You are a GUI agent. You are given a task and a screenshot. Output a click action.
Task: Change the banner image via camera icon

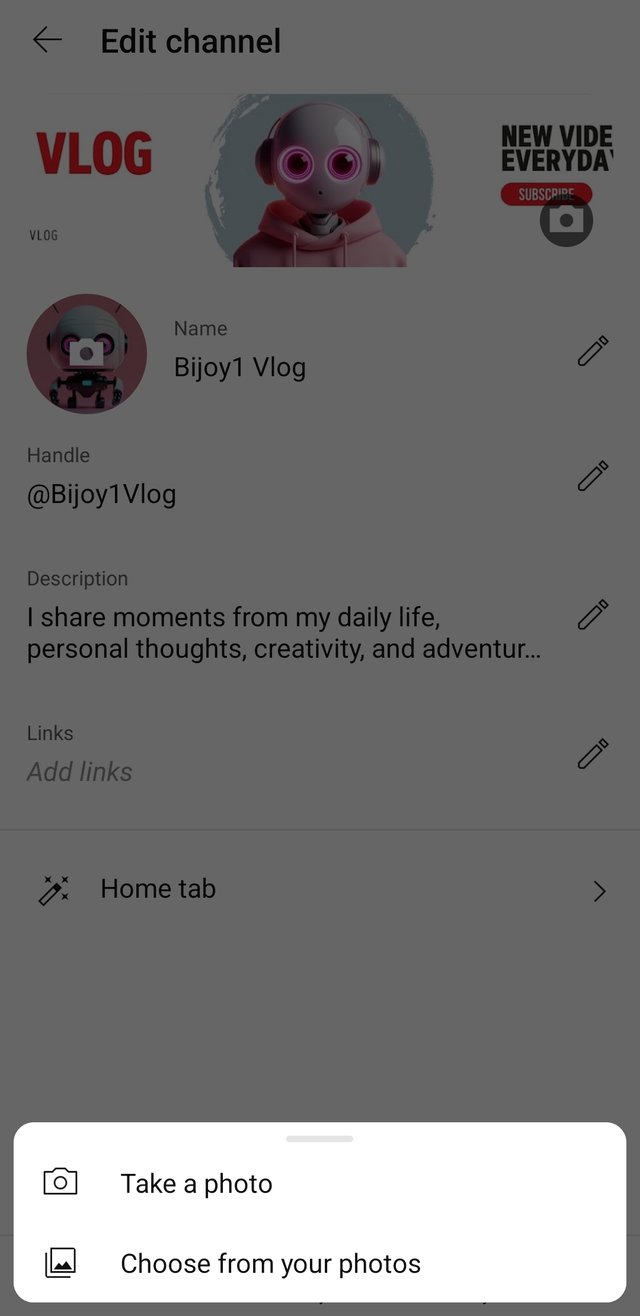(x=566, y=220)
